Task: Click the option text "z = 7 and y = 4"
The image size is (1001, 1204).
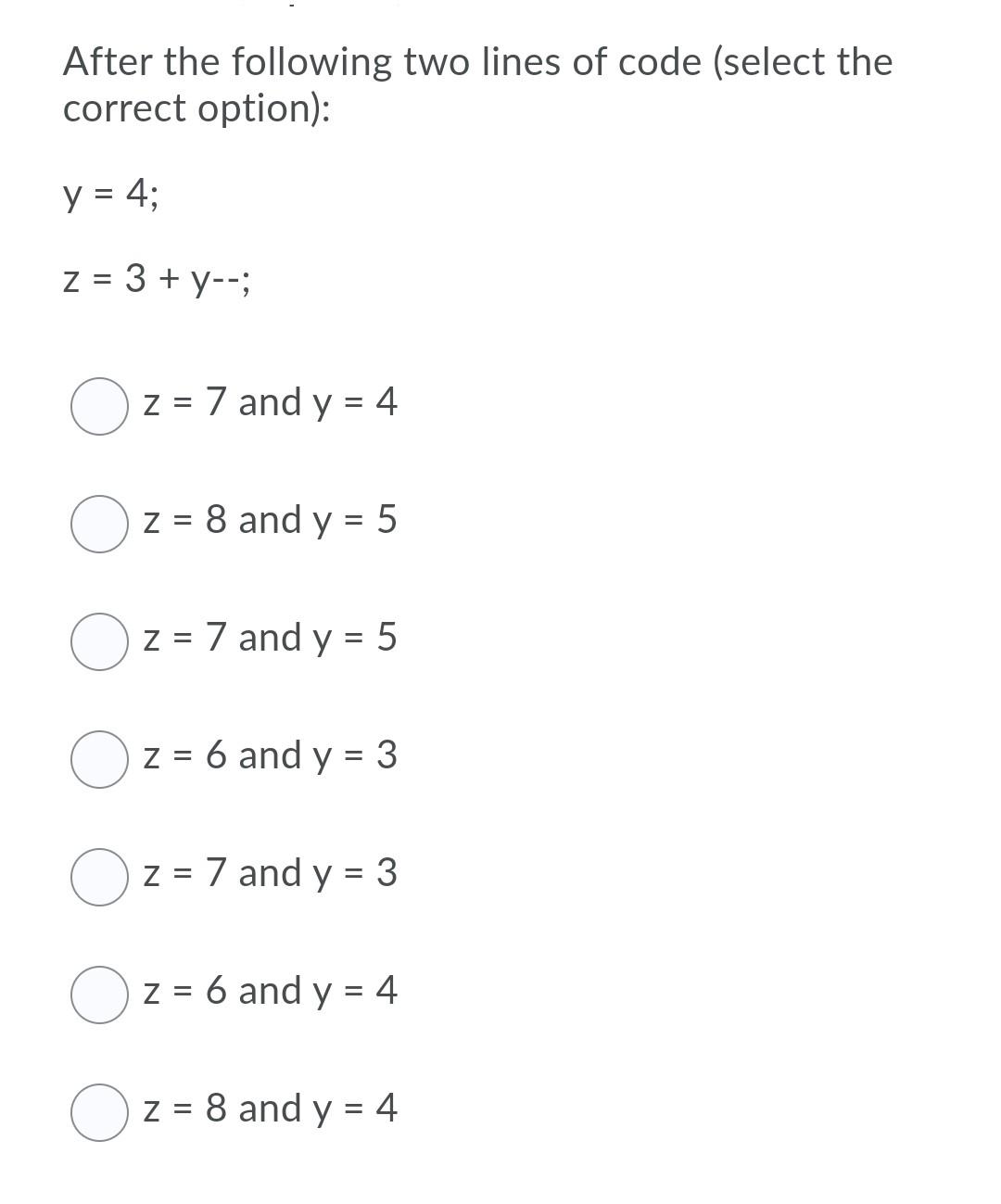Action: (x=270, y=402)
